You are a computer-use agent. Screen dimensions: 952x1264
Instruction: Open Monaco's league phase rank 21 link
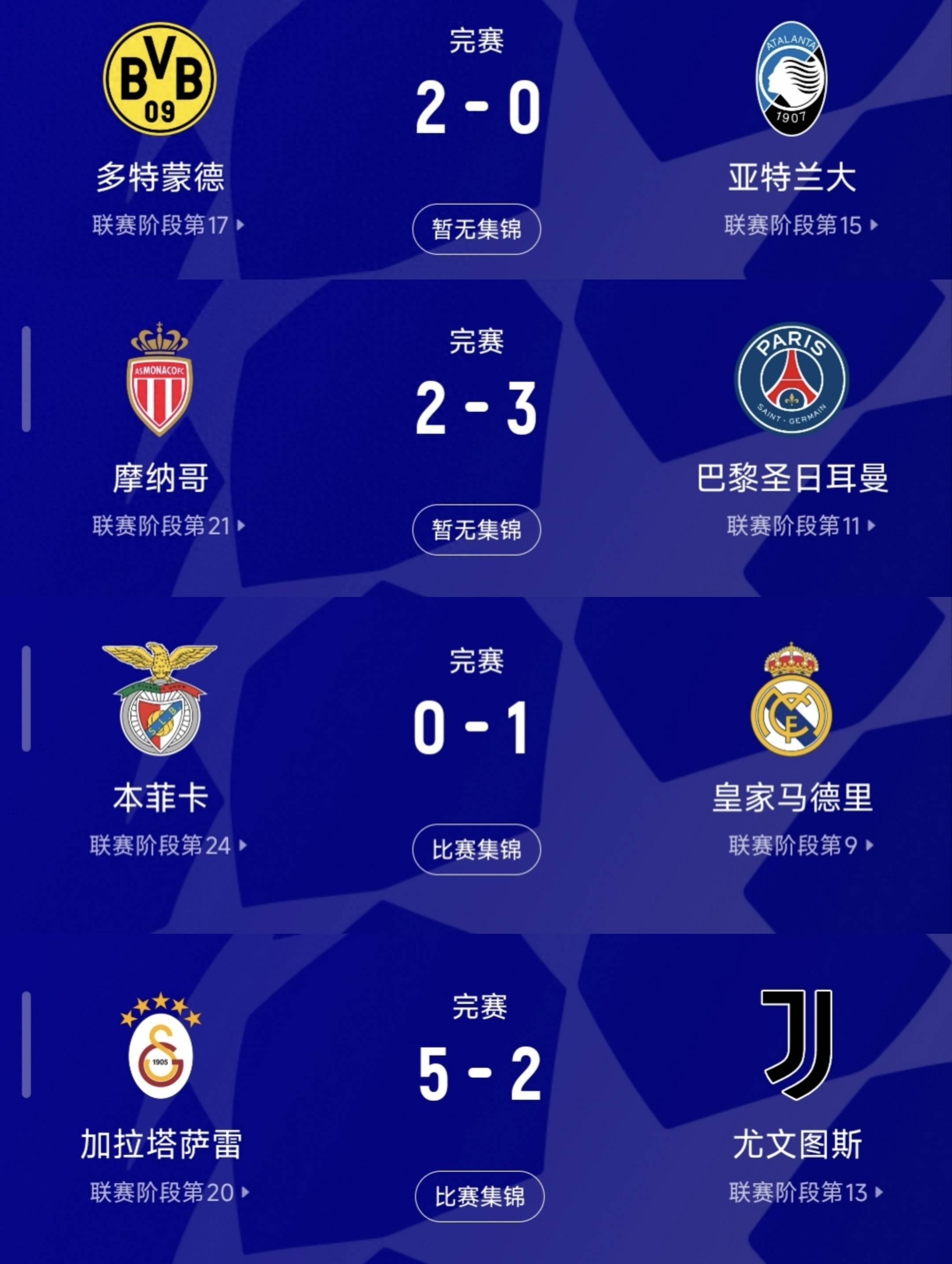pos(168,526)
